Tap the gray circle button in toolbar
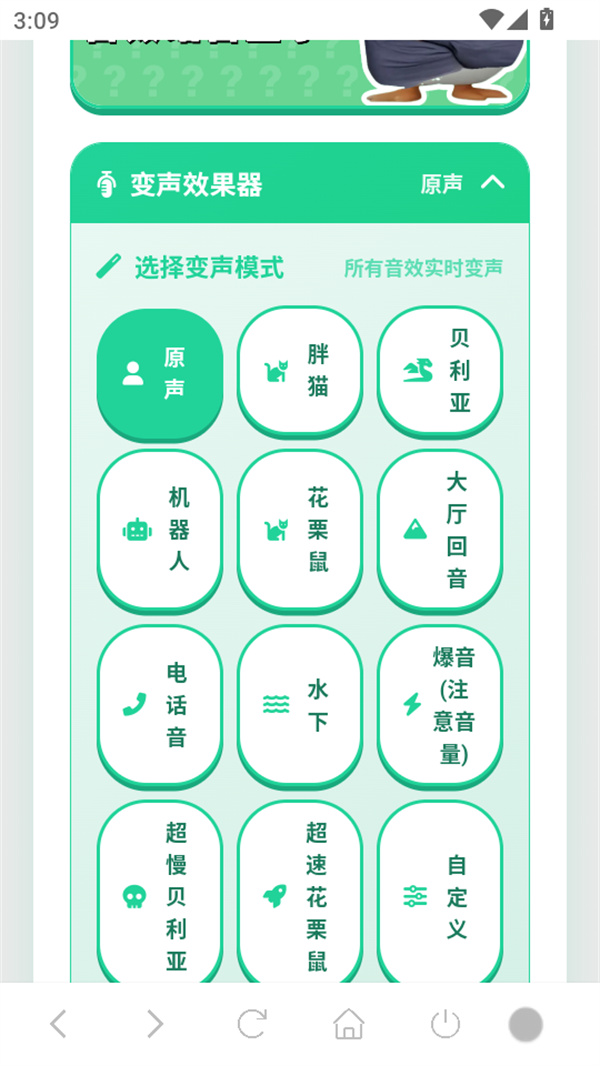The height and width of the screenshot is (1066, 600). (x=525, y=1024)
